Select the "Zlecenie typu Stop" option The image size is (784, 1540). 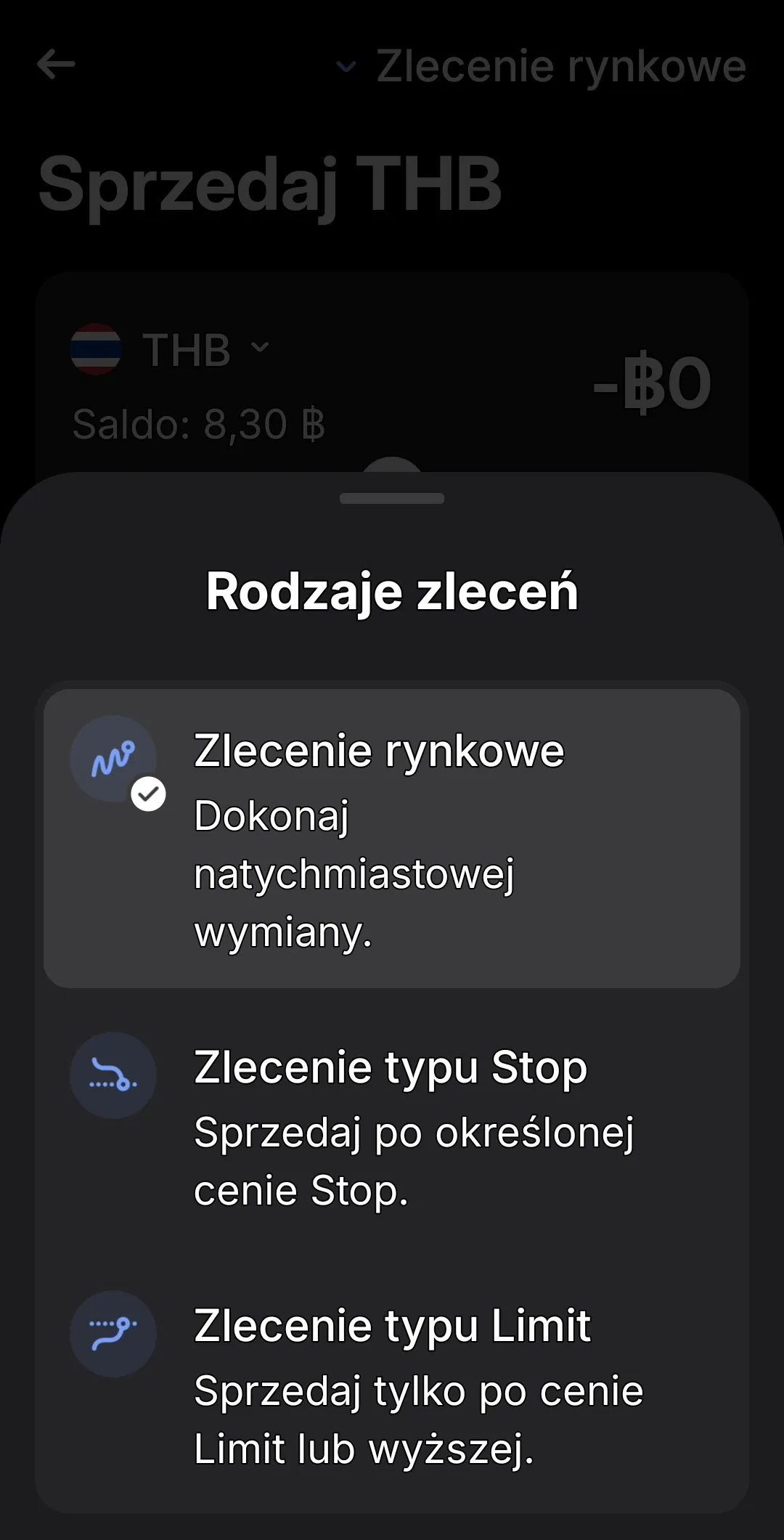coord(392,1118)
